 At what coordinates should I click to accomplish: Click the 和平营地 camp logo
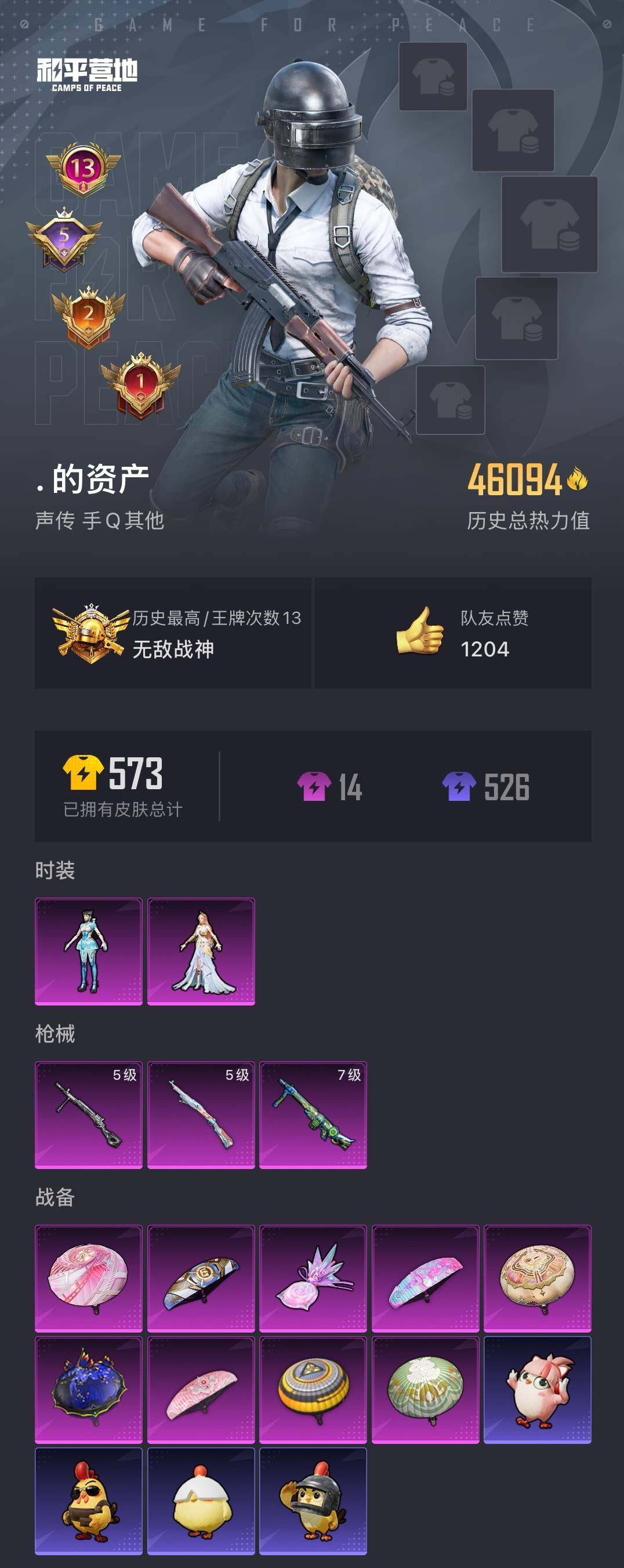point(89,74)
